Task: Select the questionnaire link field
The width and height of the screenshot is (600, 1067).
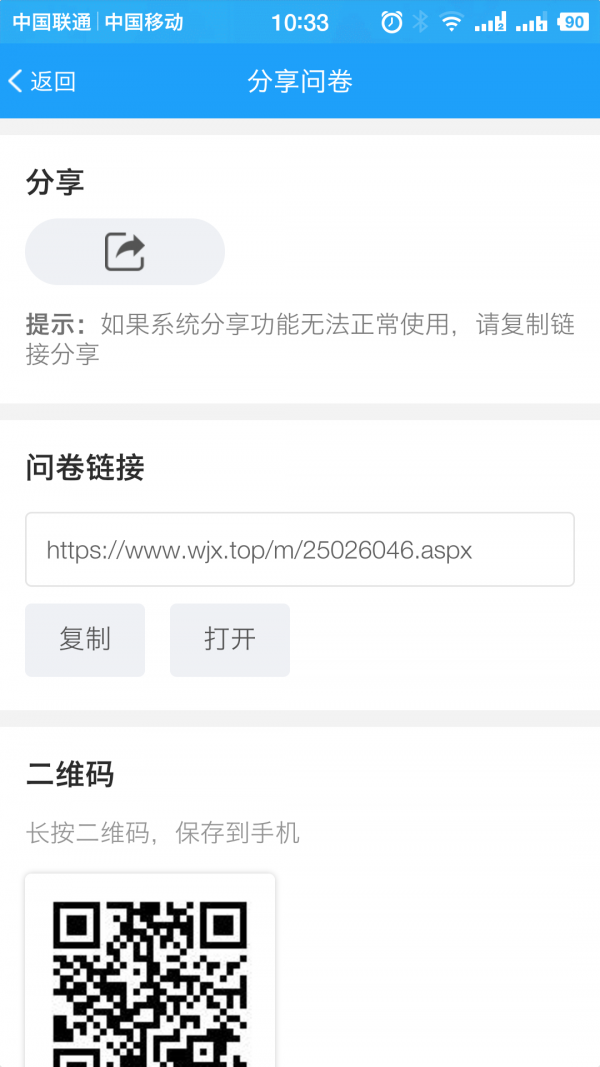Action: 299,549
